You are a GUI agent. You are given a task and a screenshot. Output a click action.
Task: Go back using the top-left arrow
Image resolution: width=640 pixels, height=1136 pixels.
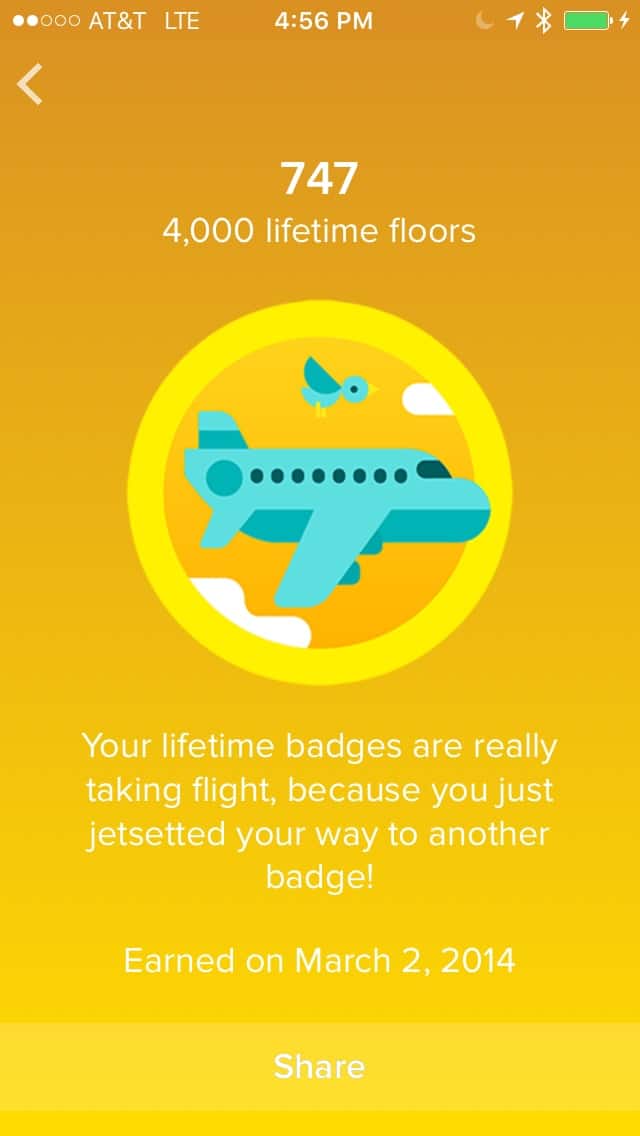(x=30, y=84)
